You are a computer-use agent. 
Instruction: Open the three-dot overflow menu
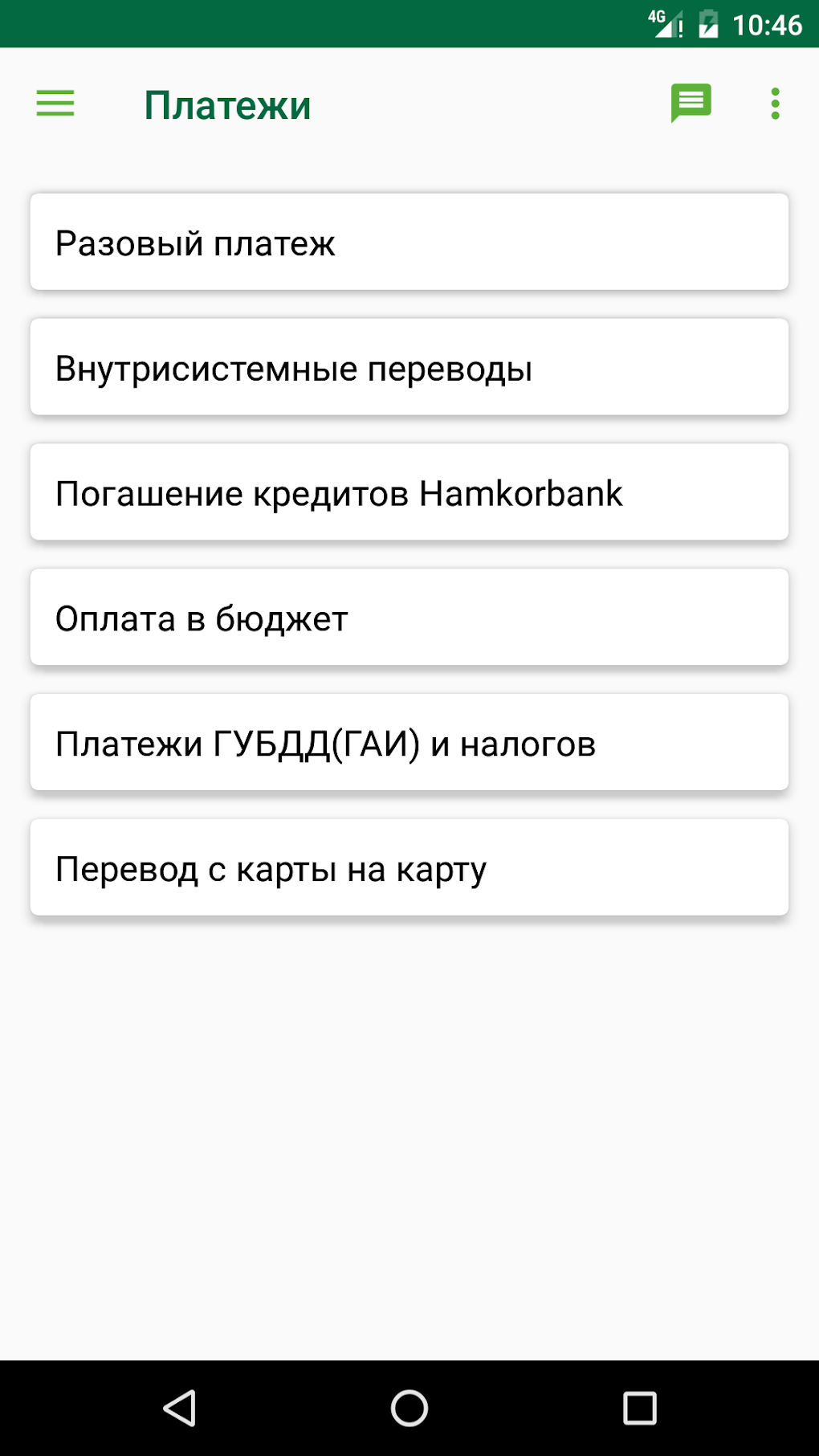(775, 104)
